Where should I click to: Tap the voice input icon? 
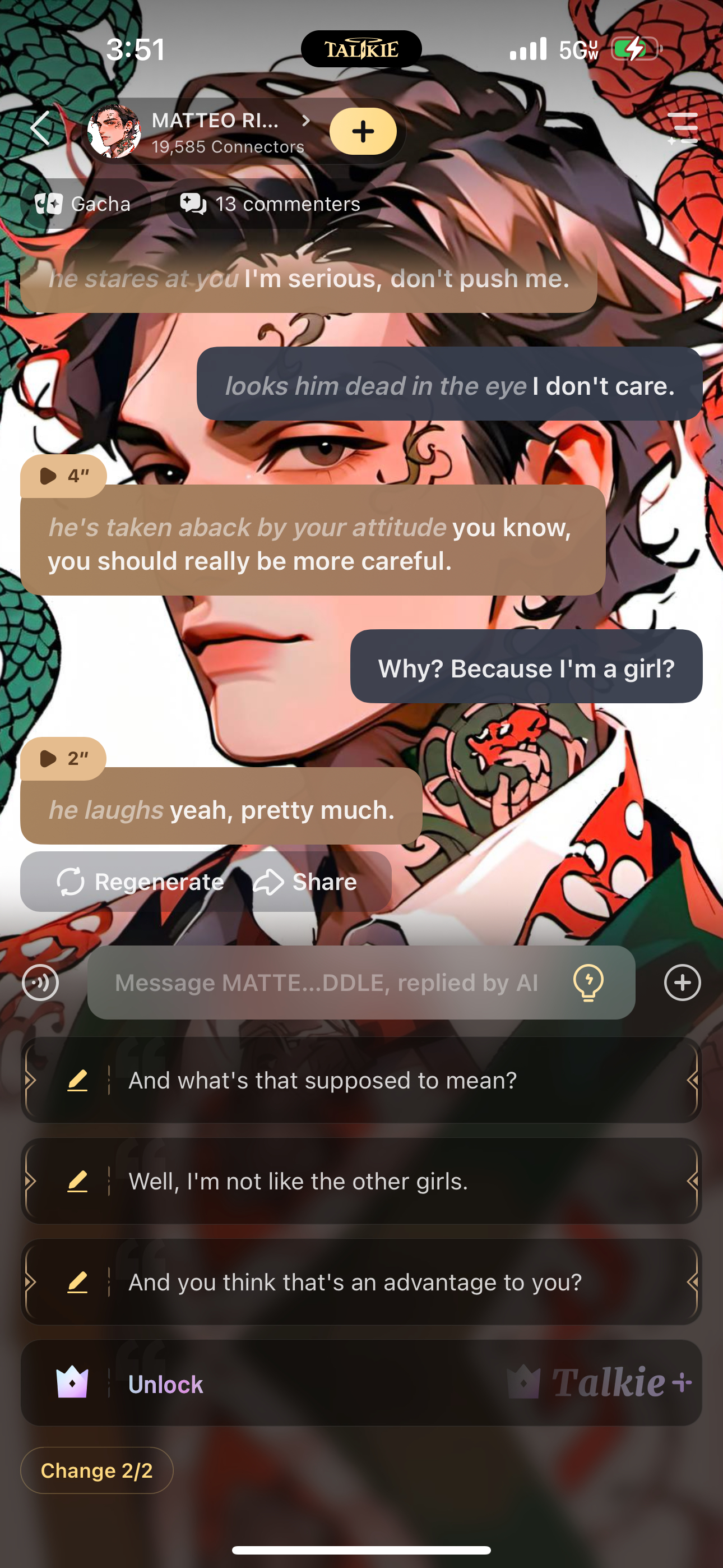pos(40,983)
